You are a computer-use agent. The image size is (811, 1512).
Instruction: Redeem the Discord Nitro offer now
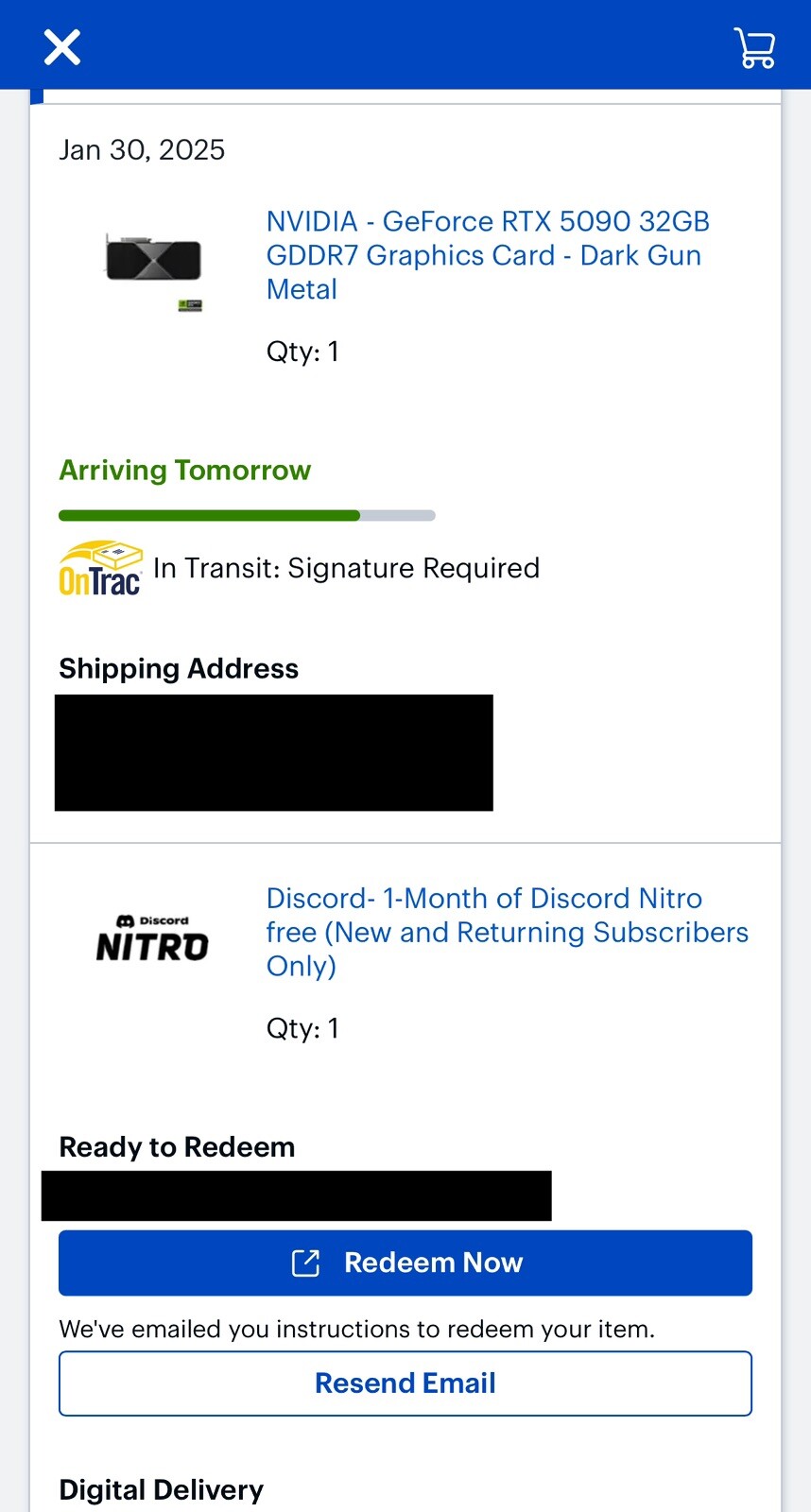coord(405,1263)
